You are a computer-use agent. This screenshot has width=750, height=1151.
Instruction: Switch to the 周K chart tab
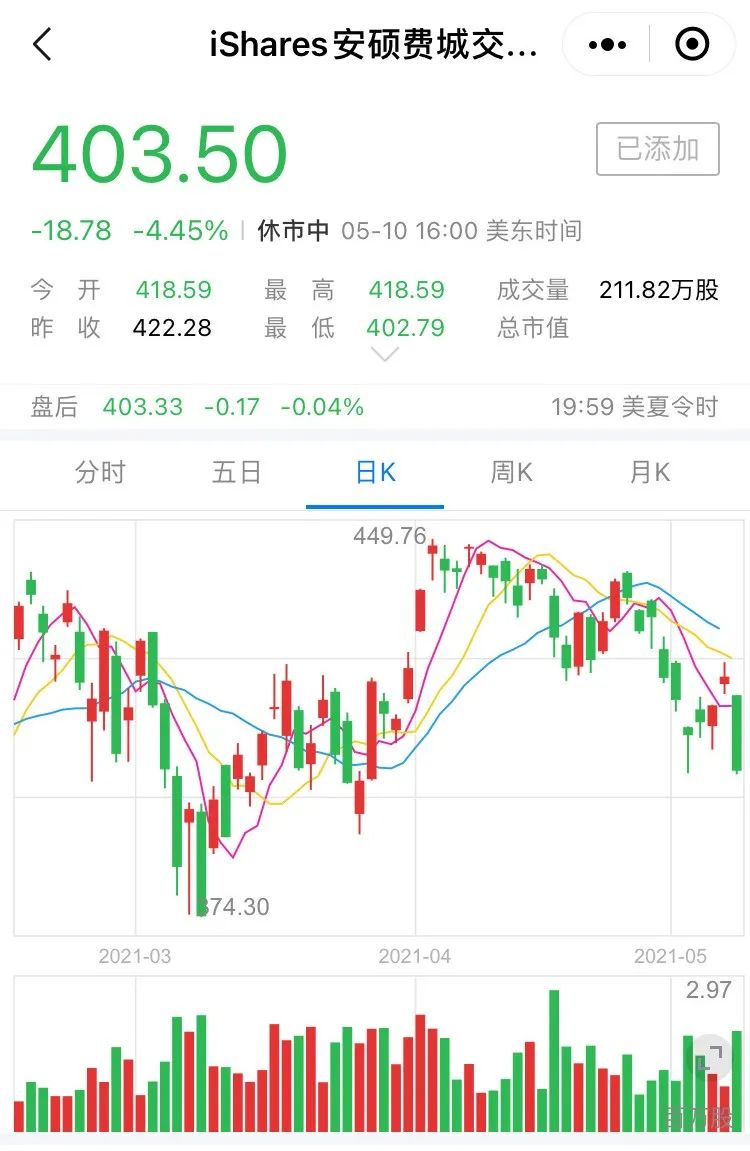point(511,472)
